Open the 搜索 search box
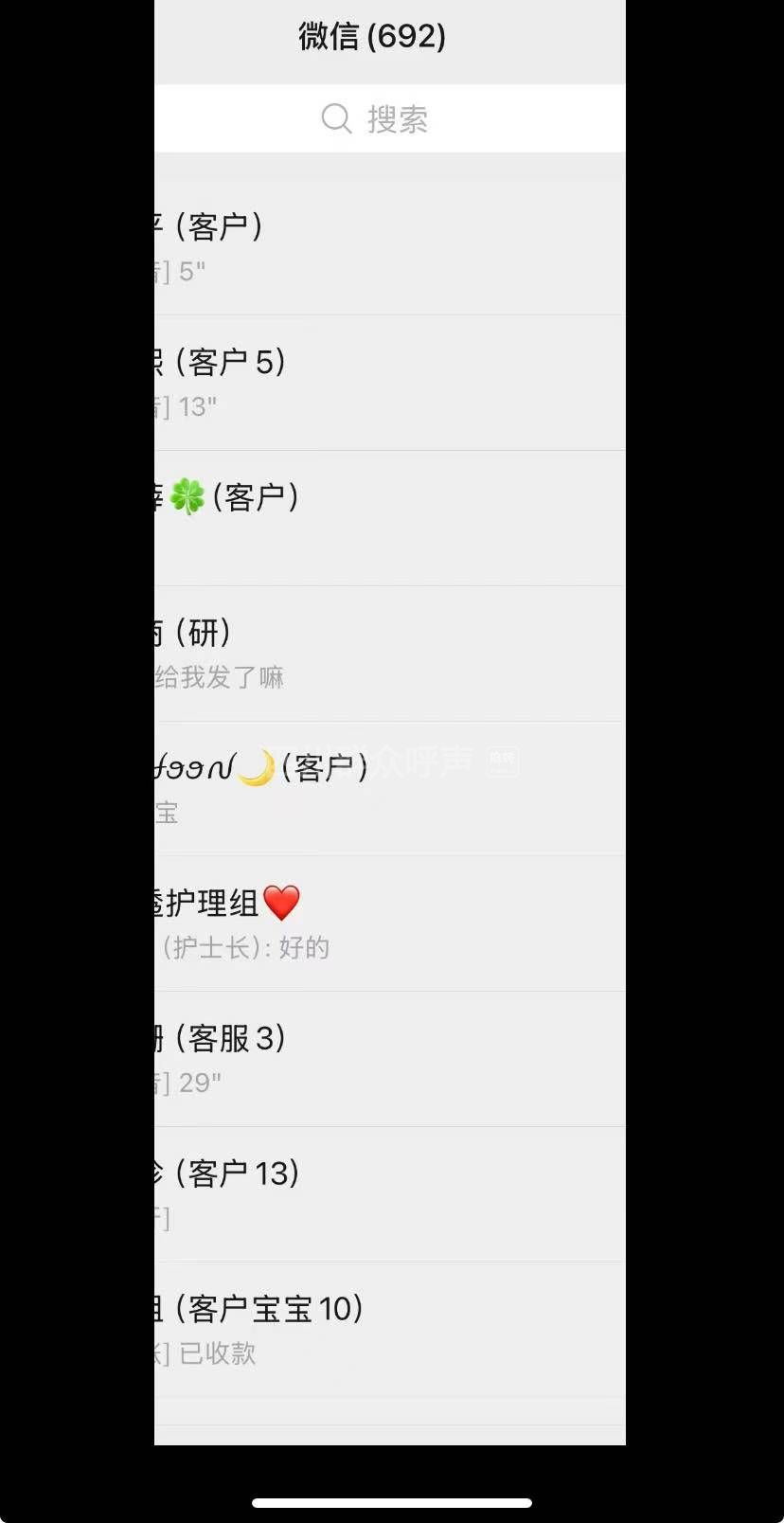Image resolution: width=784 pixels, height=1523 pixels. (x=388, y=119)
